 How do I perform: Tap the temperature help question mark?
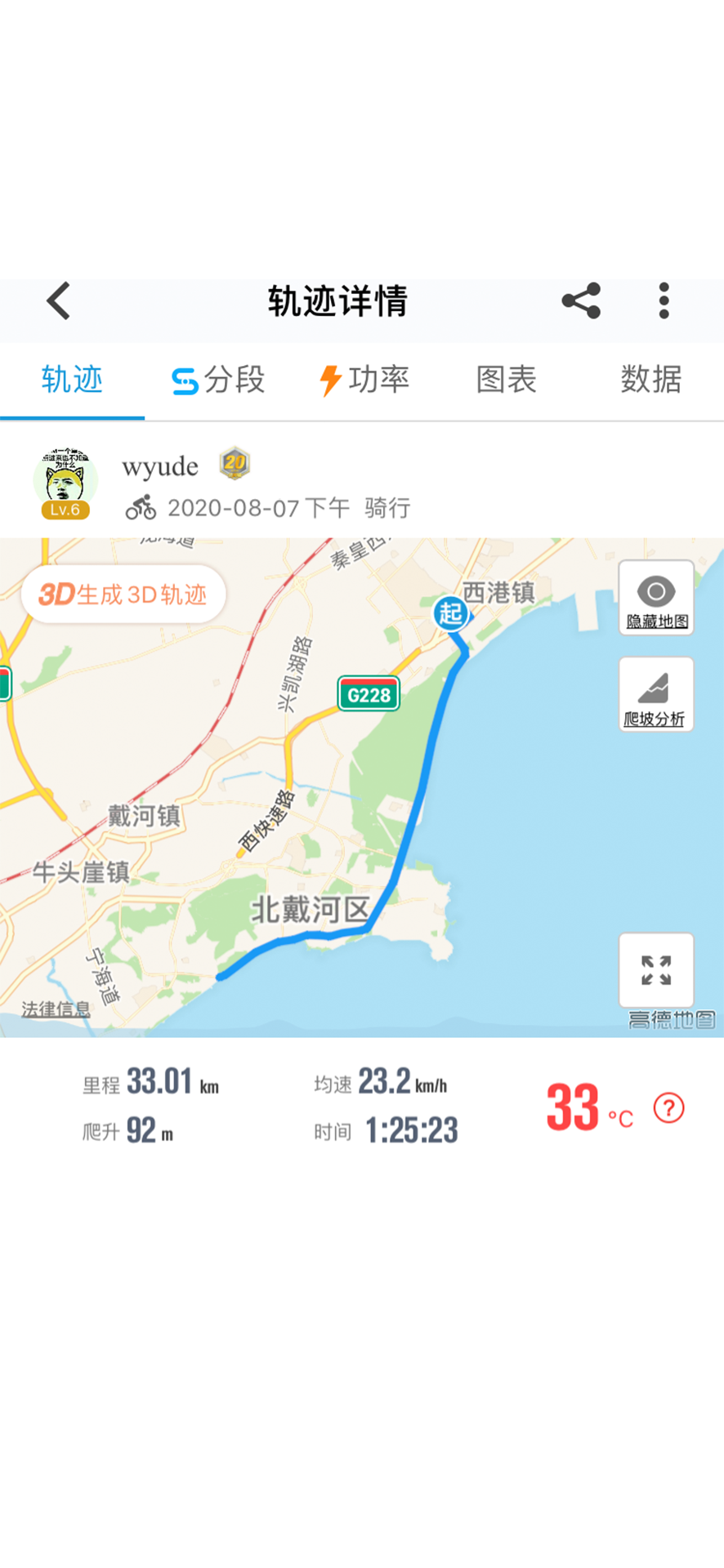668,1108
